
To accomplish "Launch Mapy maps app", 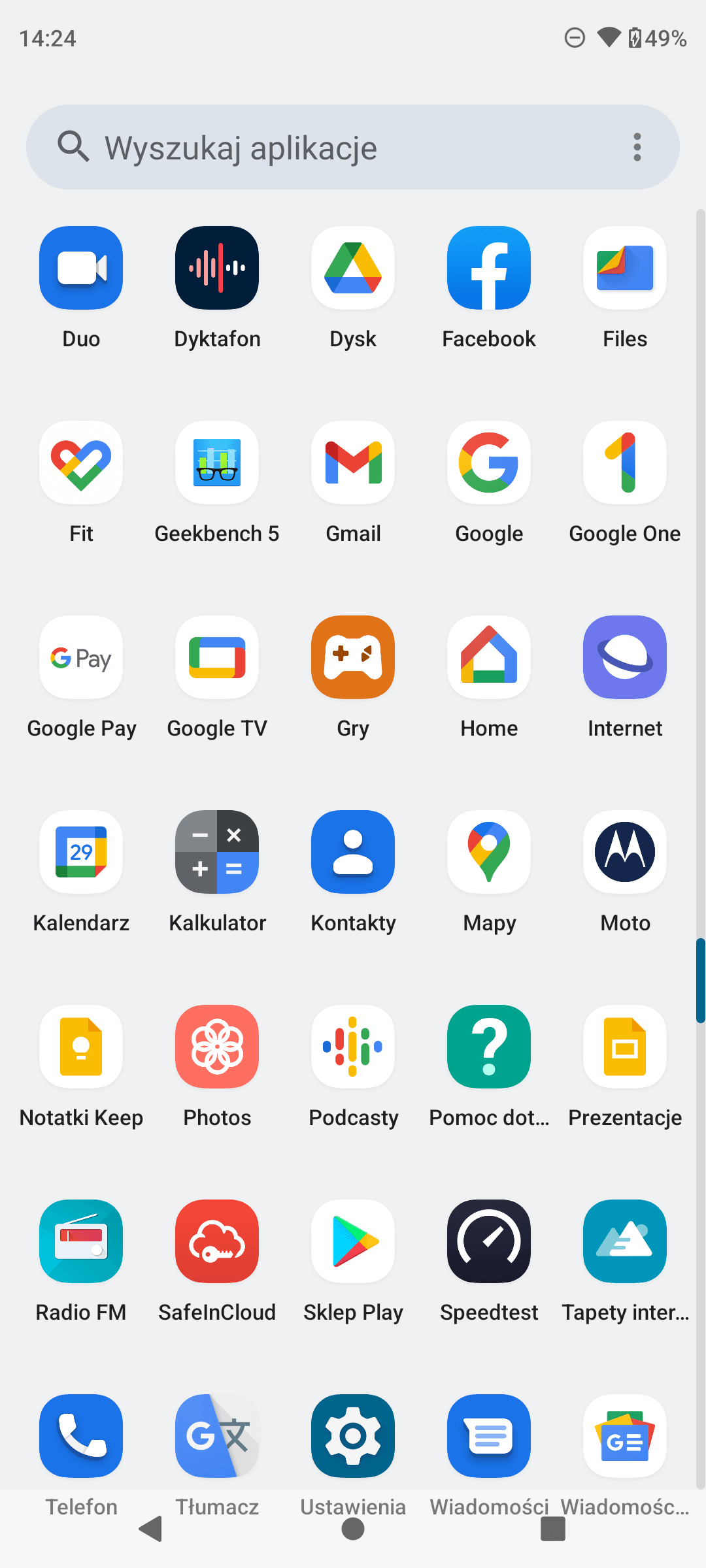I will [x=489, y=852].
